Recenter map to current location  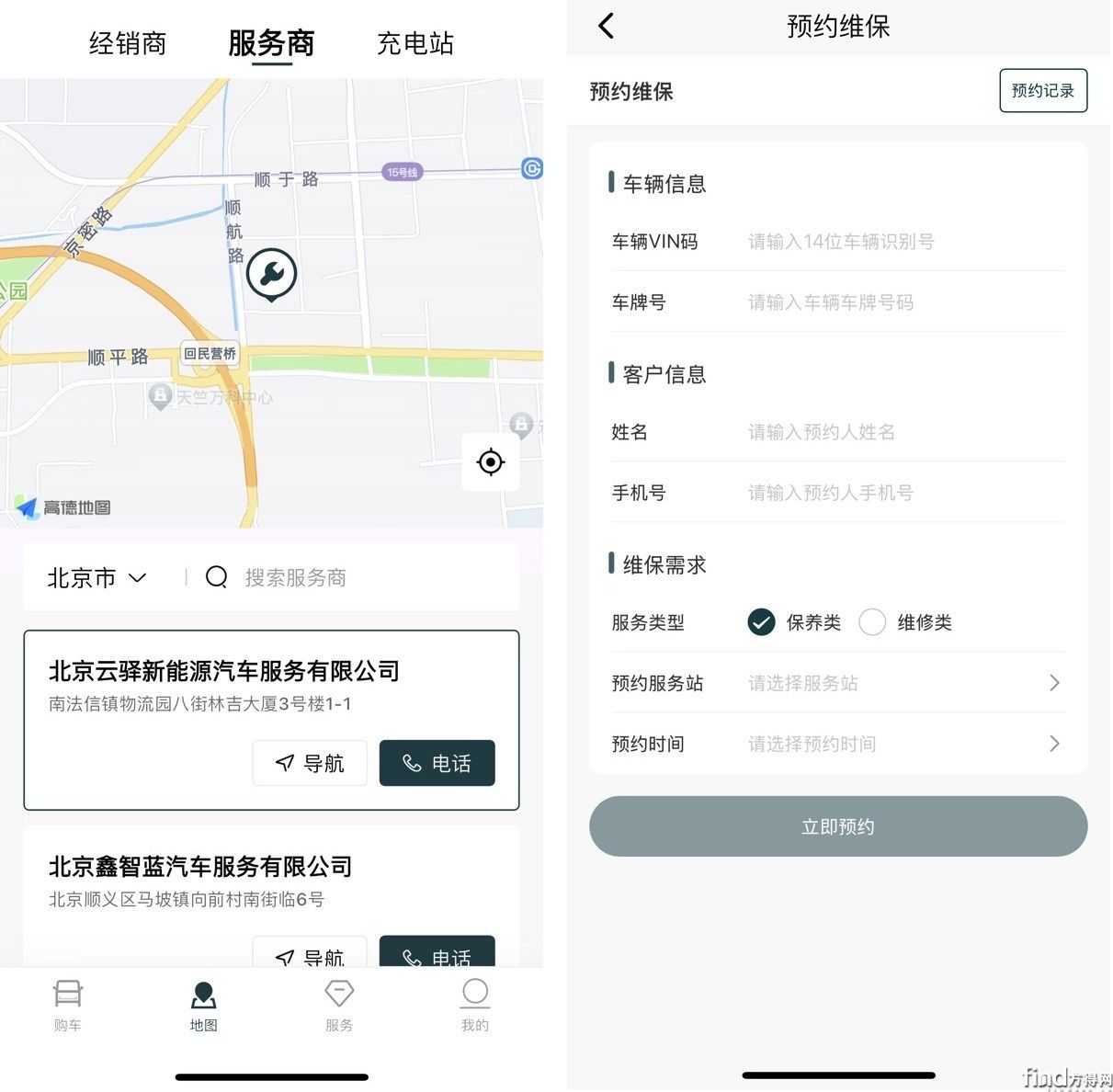click(x=491, y=461)
